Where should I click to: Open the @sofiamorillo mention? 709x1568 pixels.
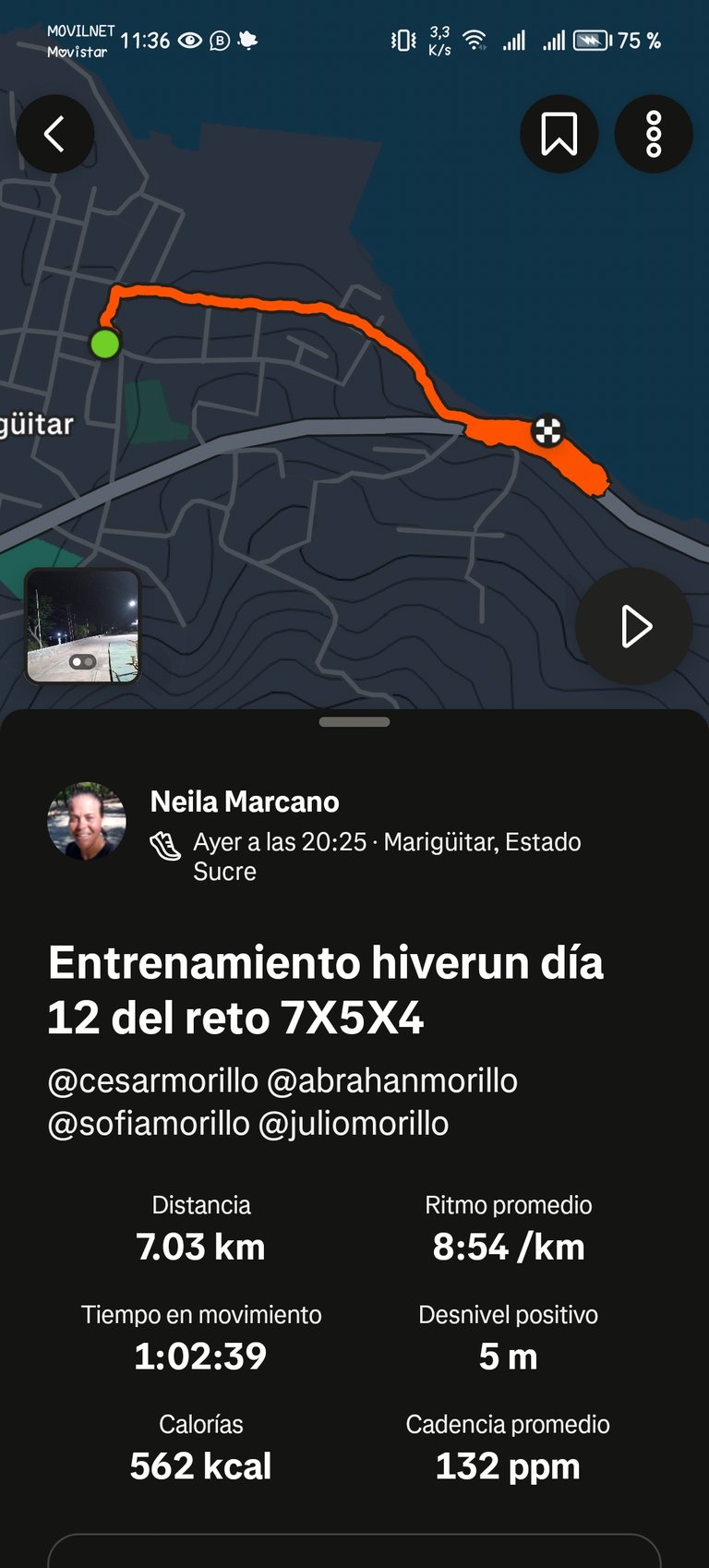click(x=149, y=1124)
